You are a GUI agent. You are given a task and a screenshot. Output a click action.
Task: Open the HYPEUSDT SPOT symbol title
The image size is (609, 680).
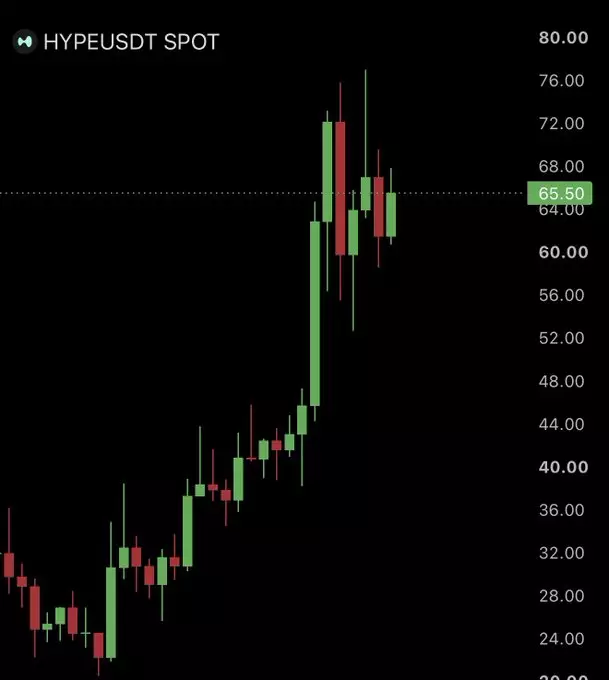[131, 42]
